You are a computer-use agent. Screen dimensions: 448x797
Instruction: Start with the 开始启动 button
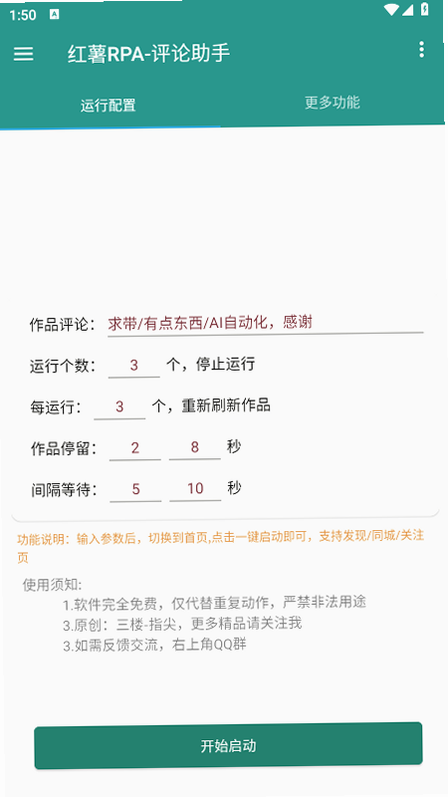click(228, 746)
